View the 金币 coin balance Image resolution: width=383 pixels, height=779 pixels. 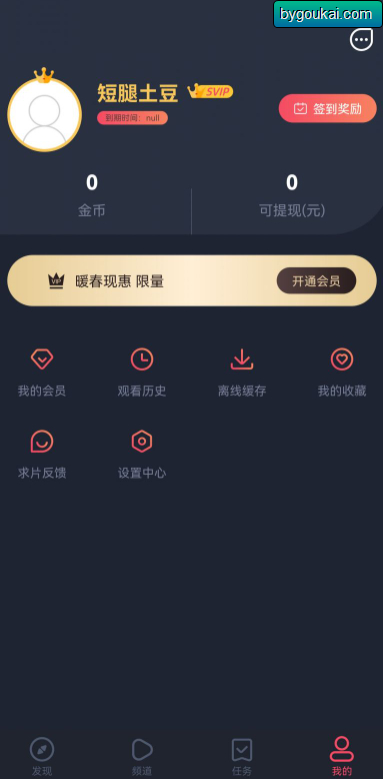pos(92,196)
